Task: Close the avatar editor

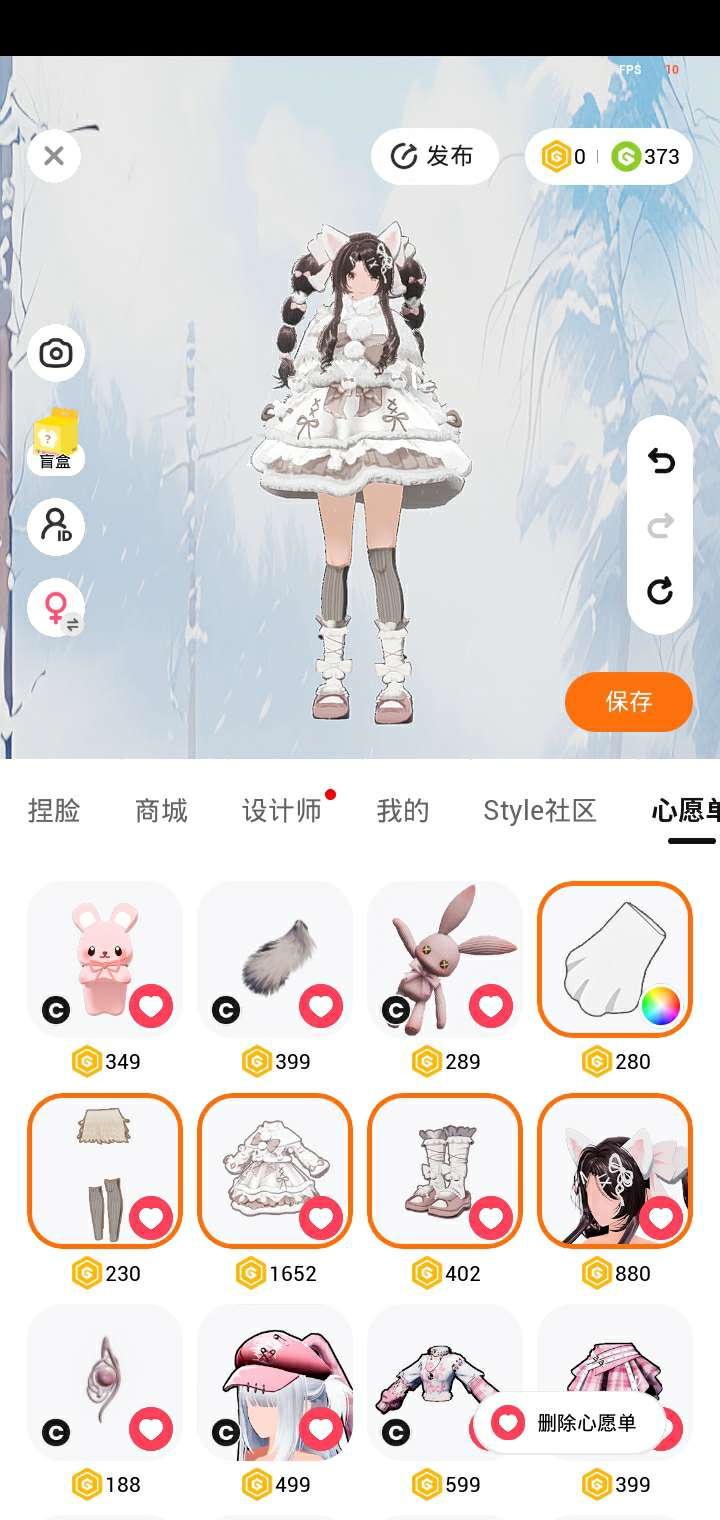Action: (x=54, y=156)
